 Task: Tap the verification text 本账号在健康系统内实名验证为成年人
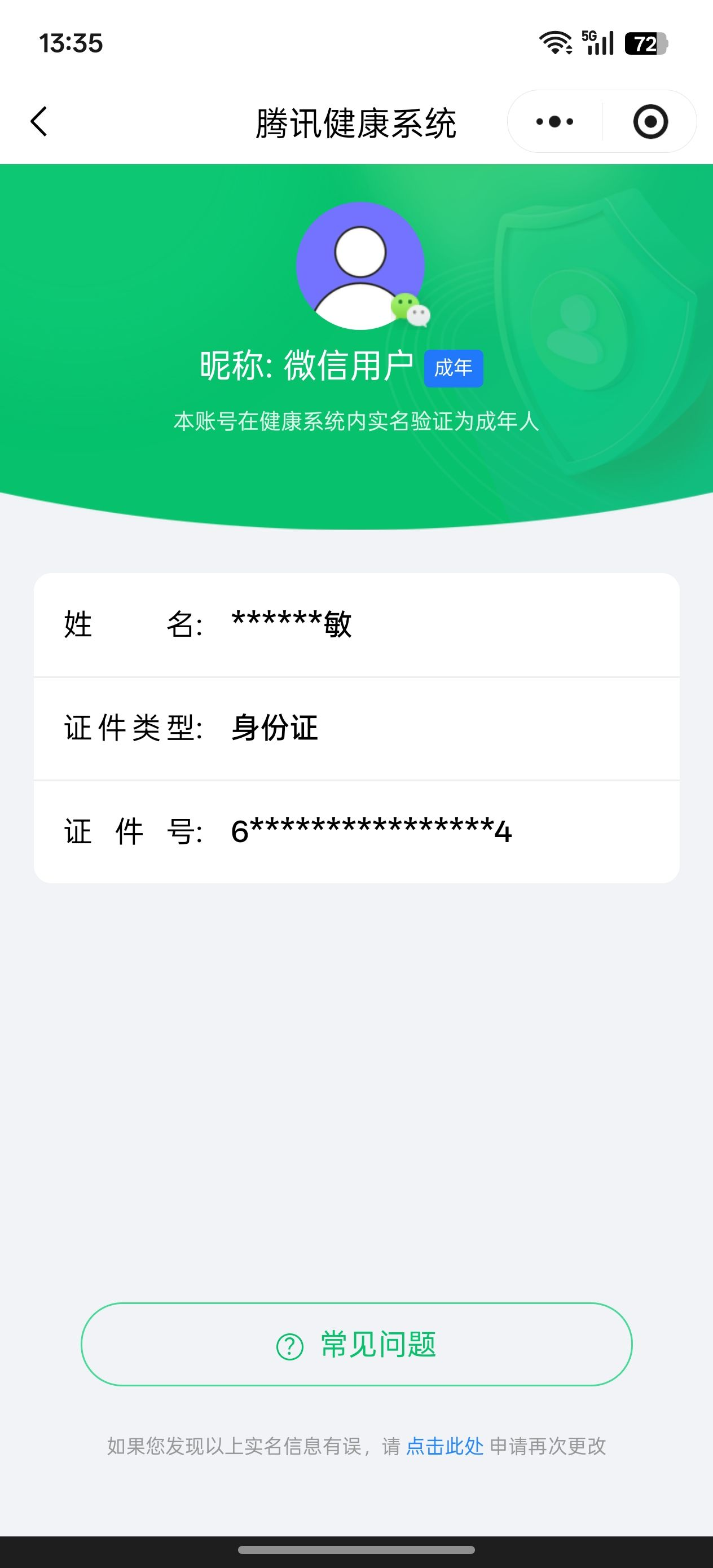coord(356,420)
